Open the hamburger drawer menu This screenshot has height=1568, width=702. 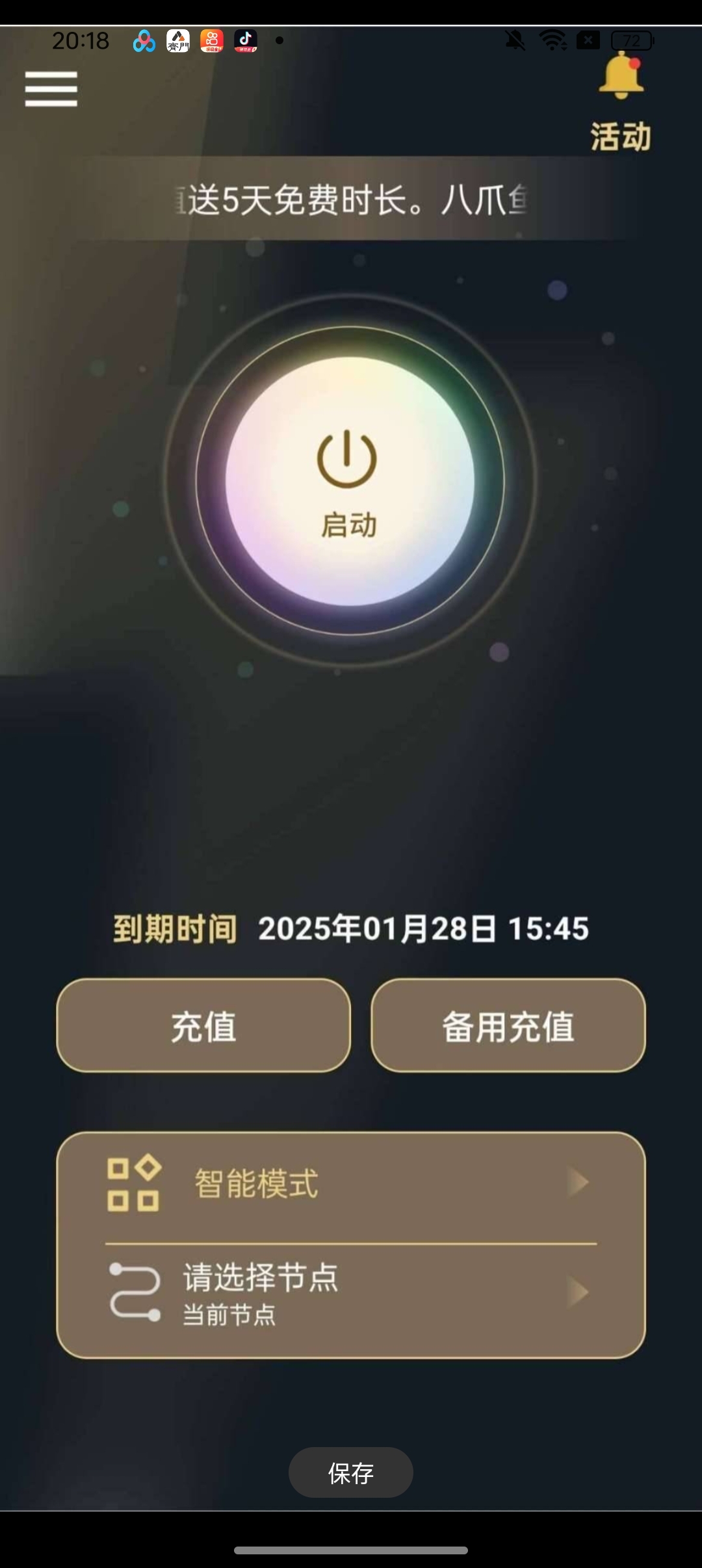coord(51,88)
